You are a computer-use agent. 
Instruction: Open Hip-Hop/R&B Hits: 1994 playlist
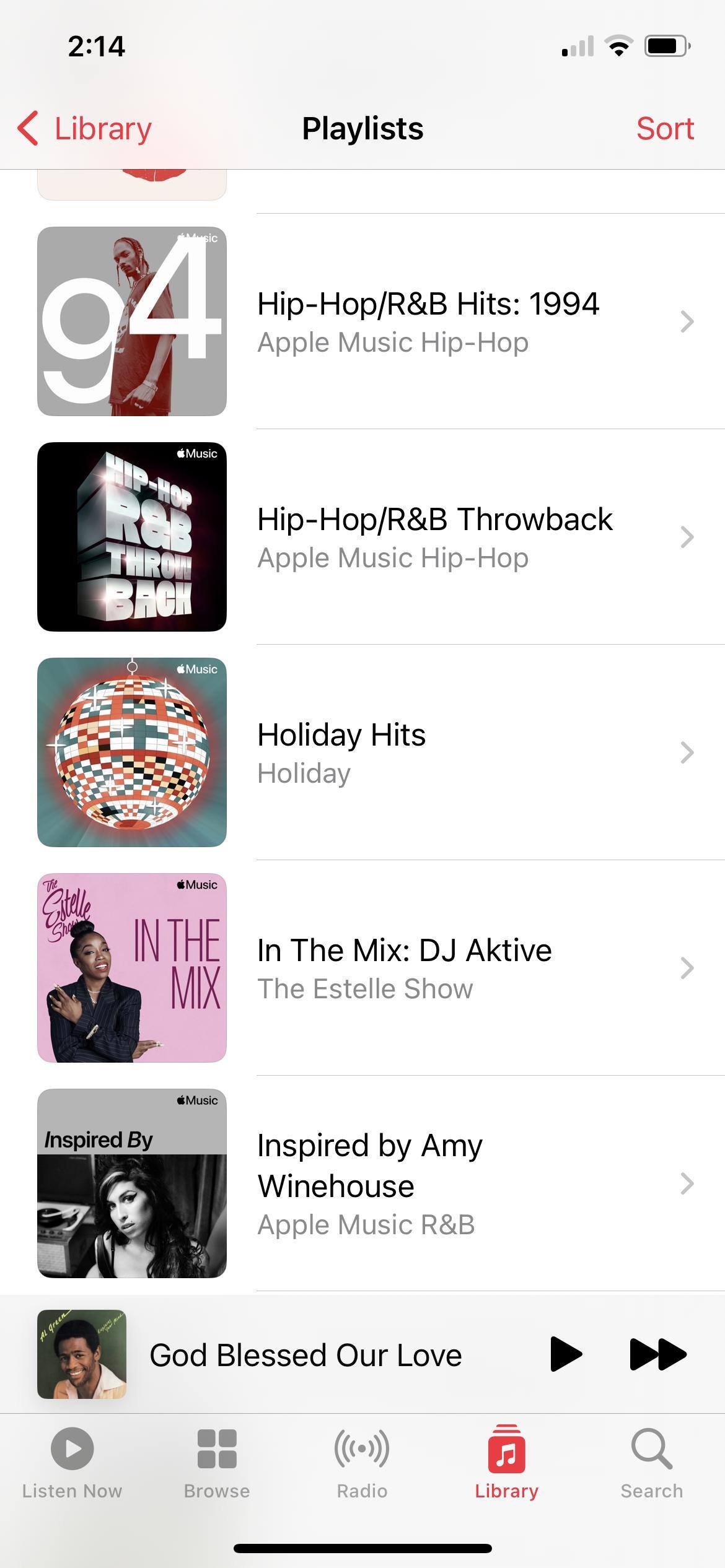(x=428, y=321)
